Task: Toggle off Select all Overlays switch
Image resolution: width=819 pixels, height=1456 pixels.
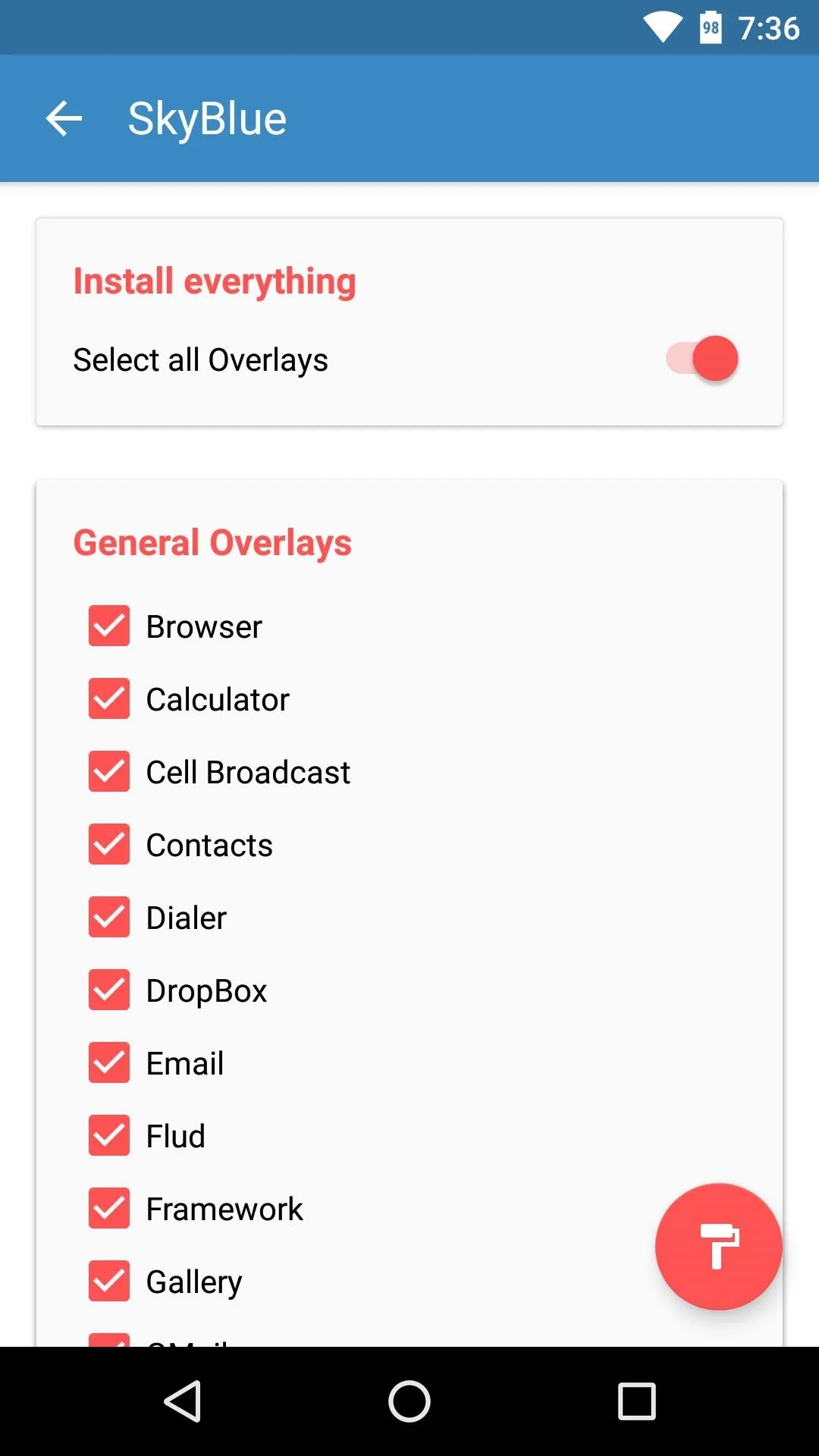Action: (702, 358)
